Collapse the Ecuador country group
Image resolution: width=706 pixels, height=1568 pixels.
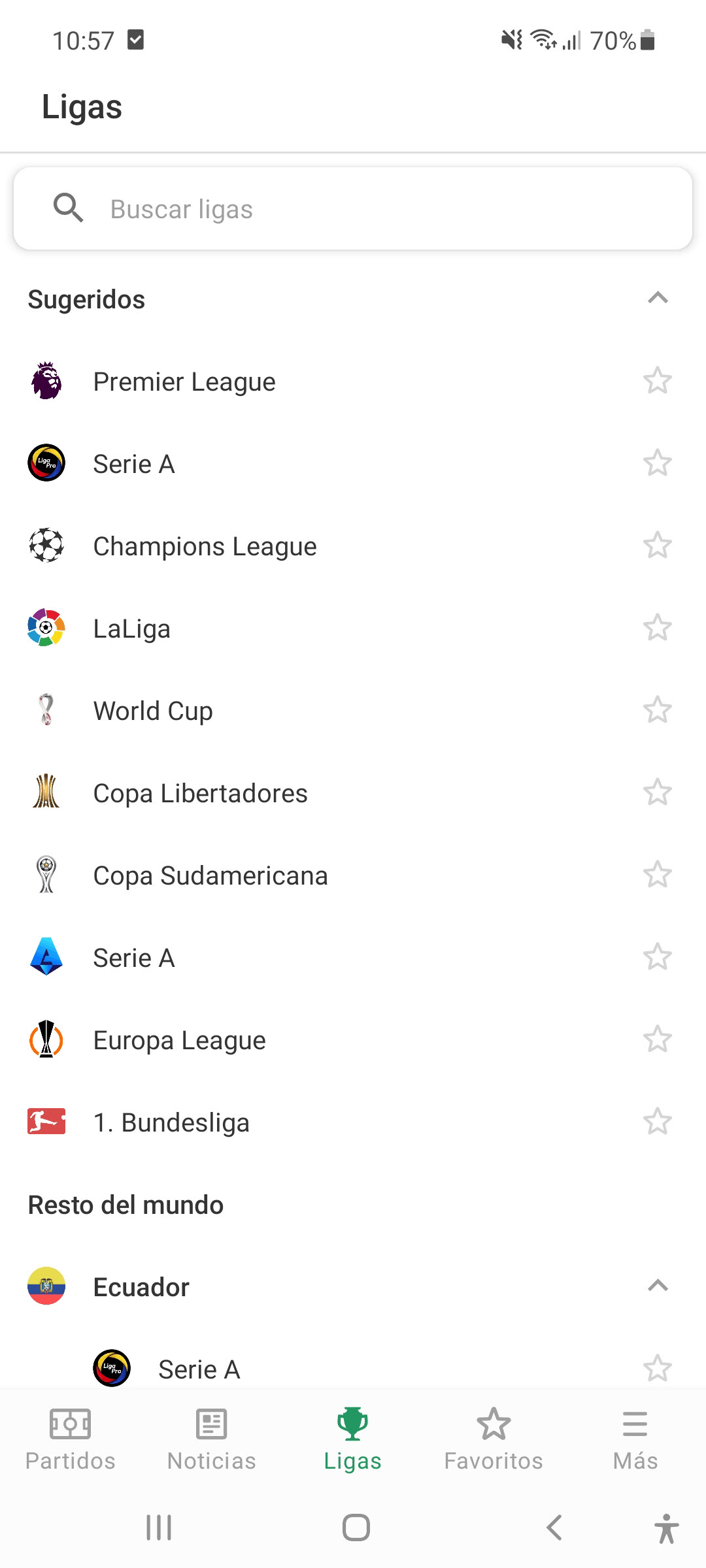coord(657,1286)
